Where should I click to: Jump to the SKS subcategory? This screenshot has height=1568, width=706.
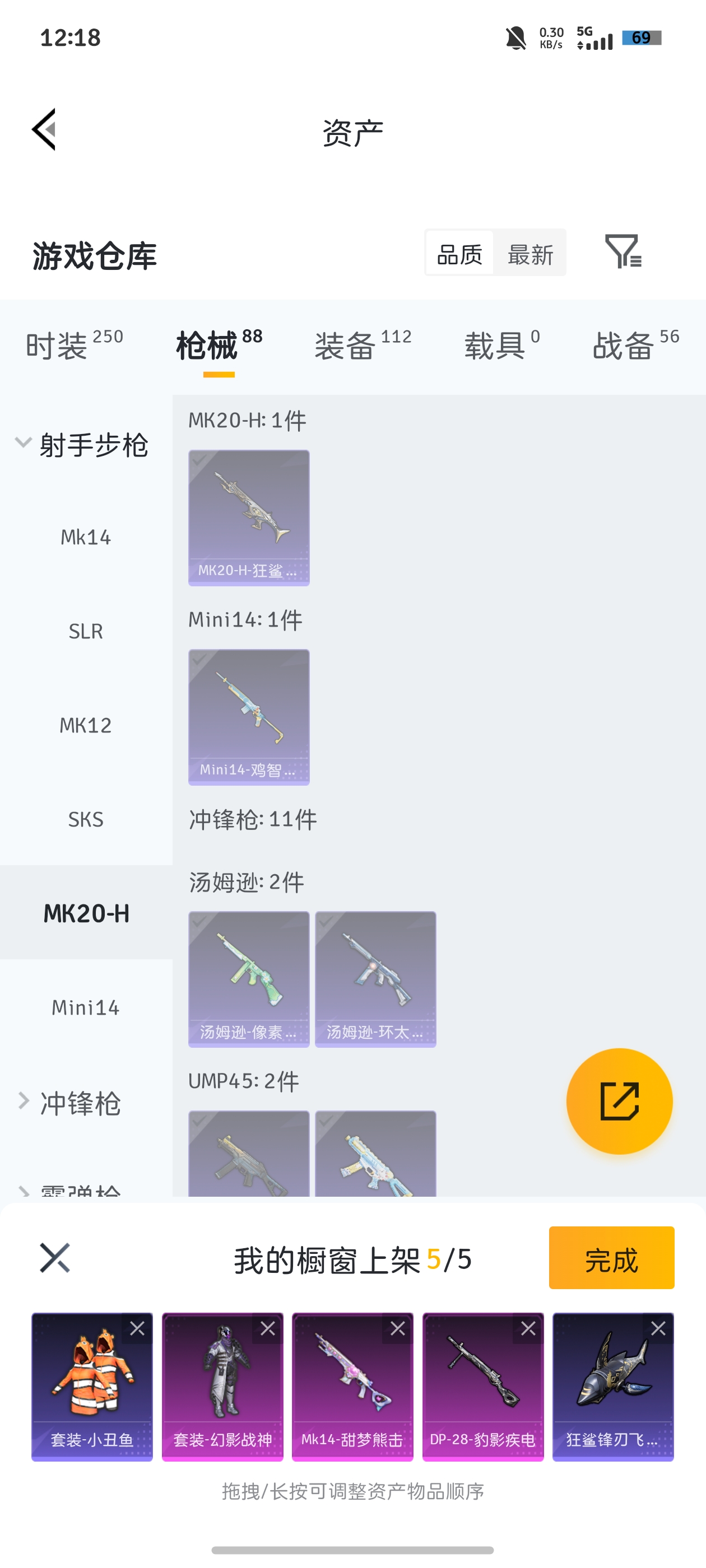86,819
